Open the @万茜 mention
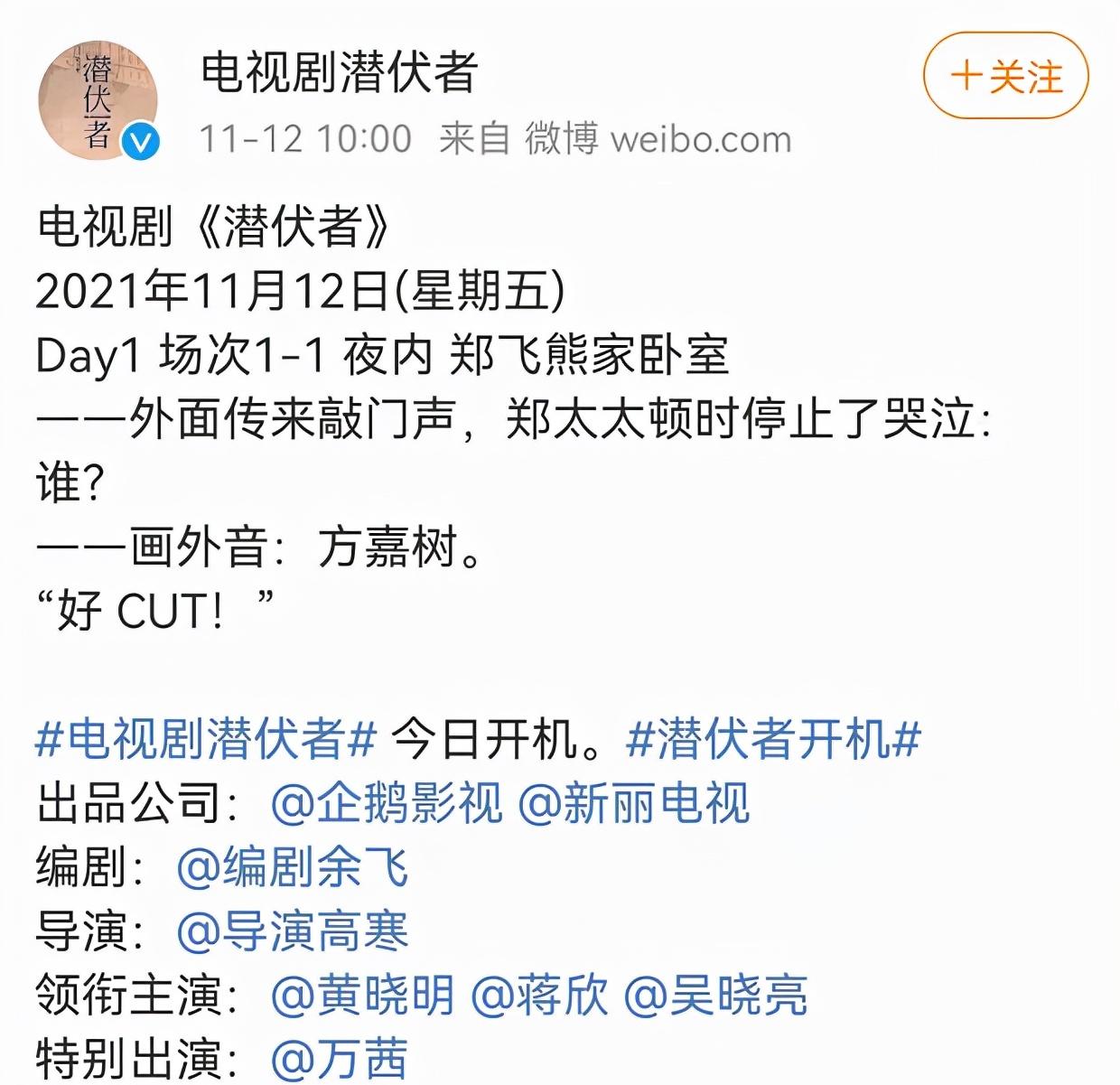The height and width of the screenshot is (1085, 1120). 340,1058
